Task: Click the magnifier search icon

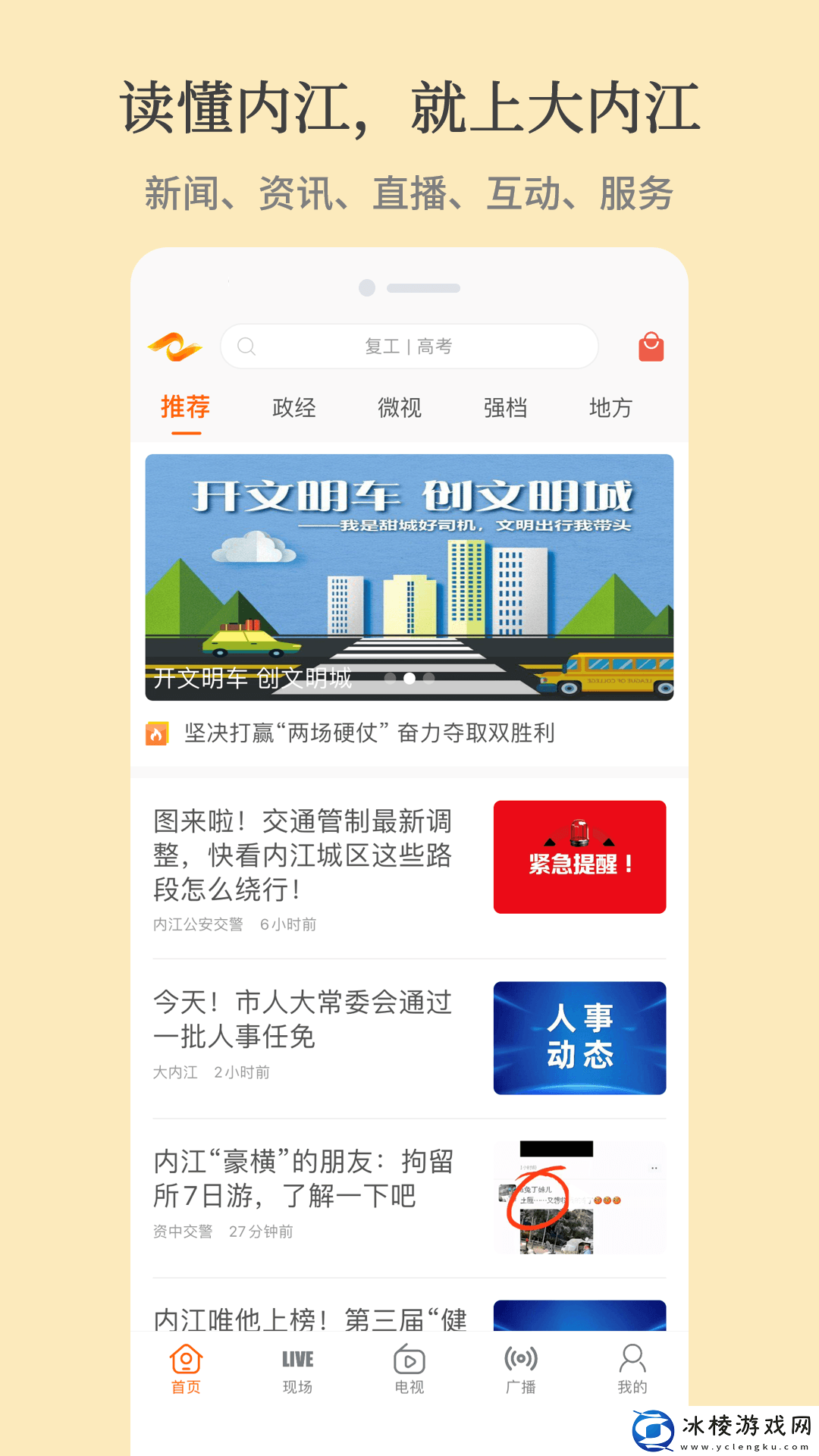Action: (245, 346)
